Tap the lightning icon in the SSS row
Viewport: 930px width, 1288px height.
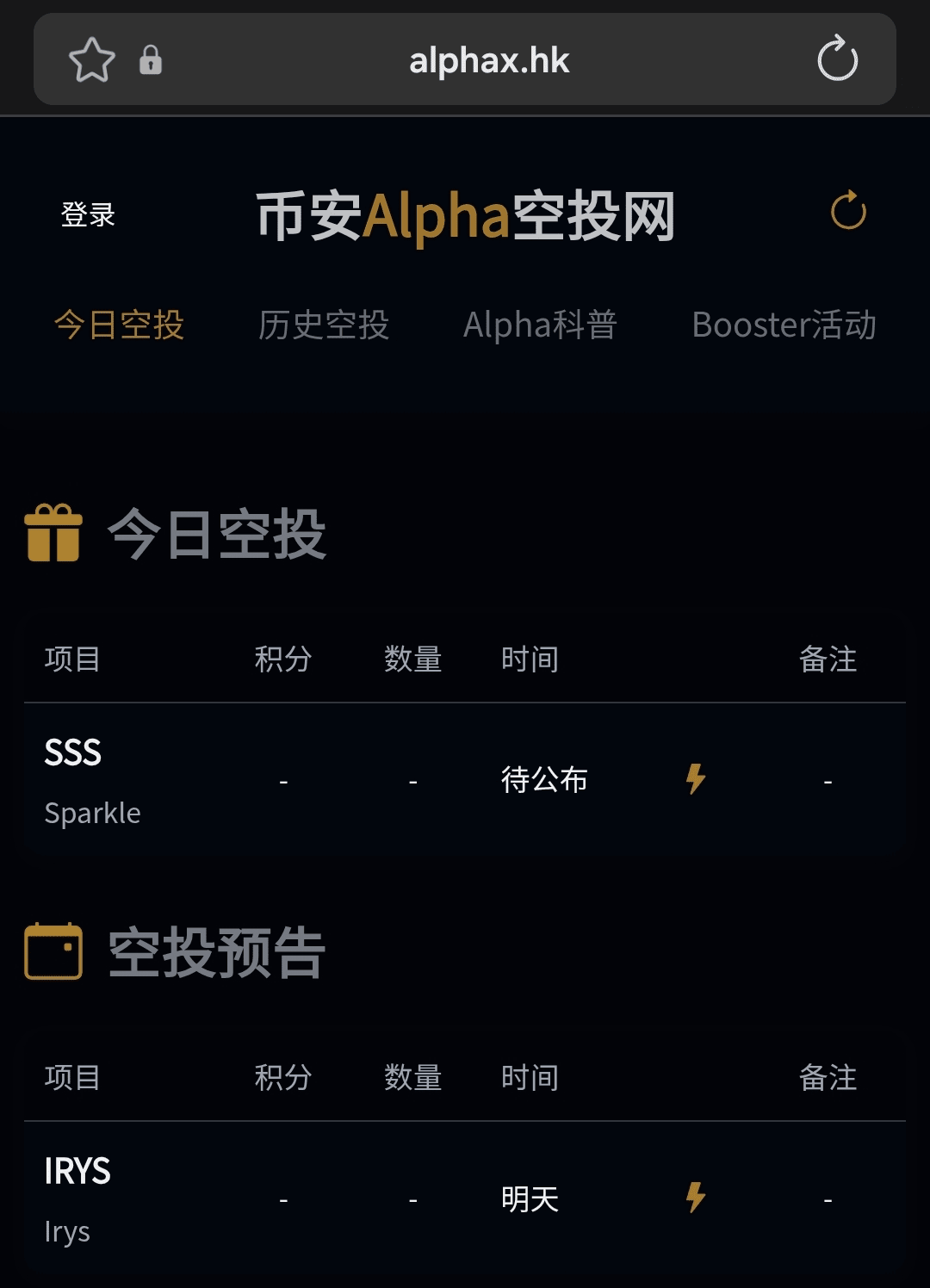(695, 779)
